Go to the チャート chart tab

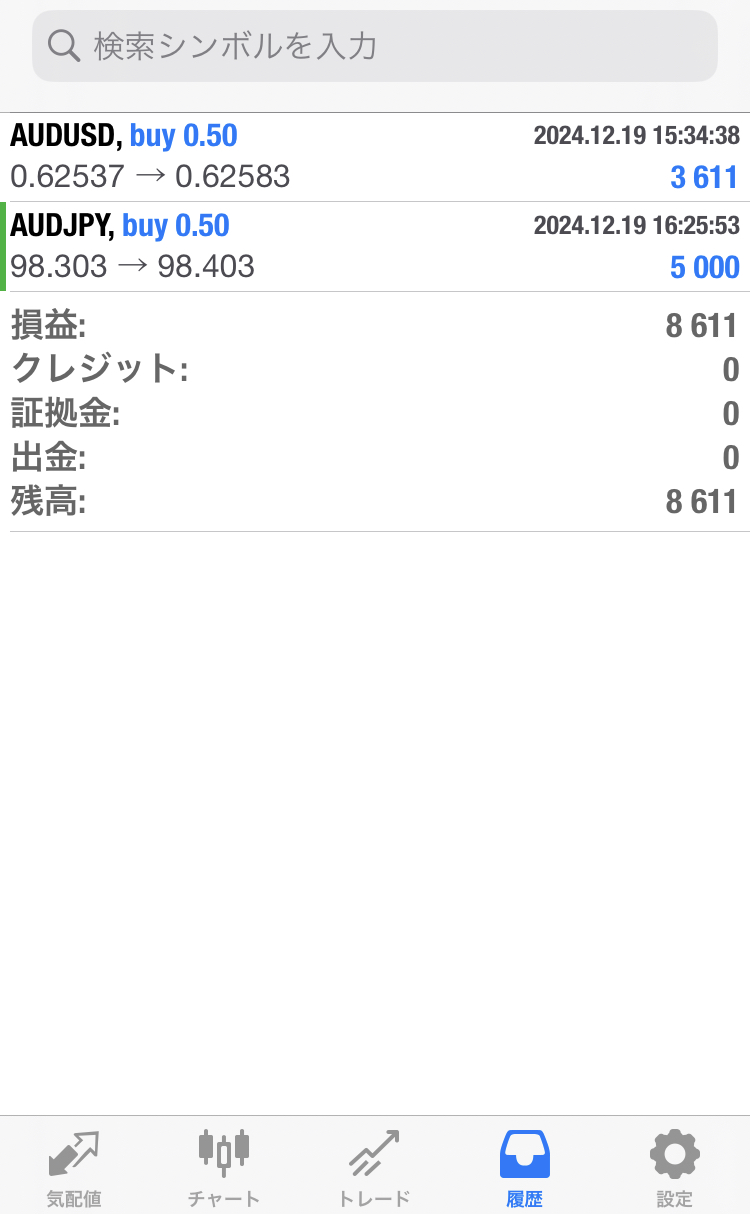click(x=224, y=1165)
